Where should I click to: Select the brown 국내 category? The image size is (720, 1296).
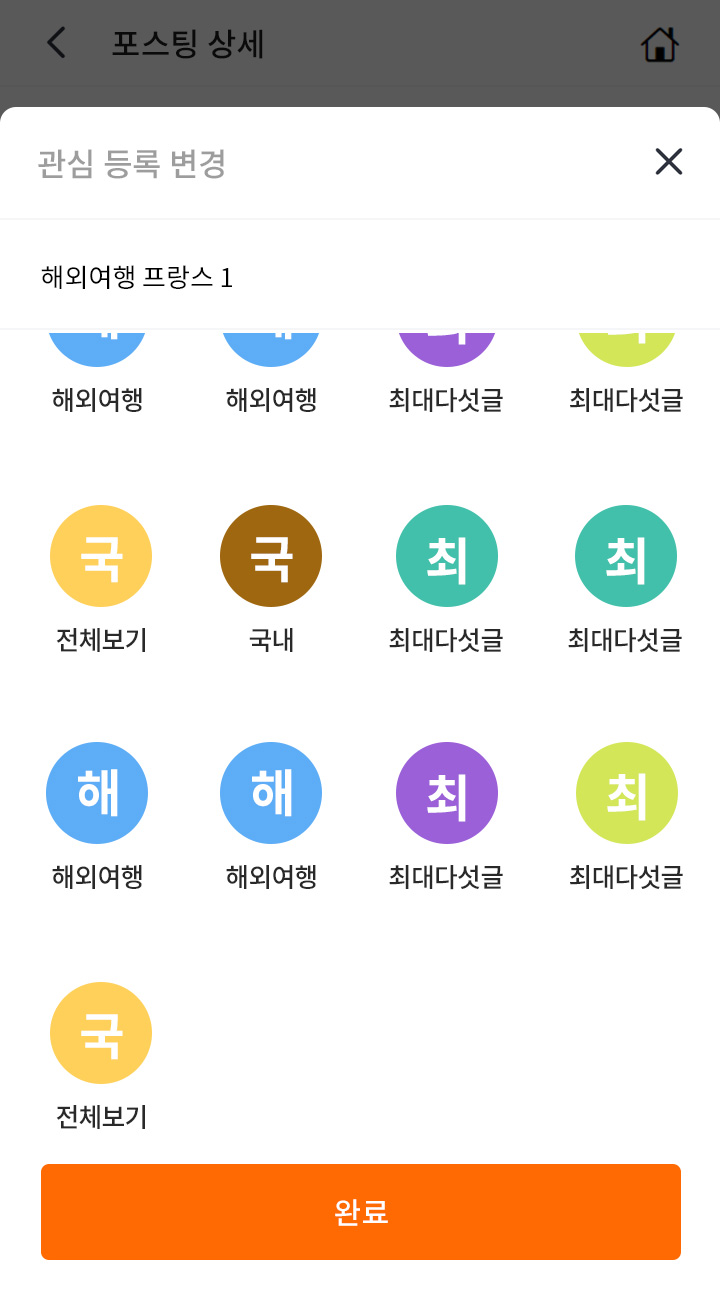point(271,556)
